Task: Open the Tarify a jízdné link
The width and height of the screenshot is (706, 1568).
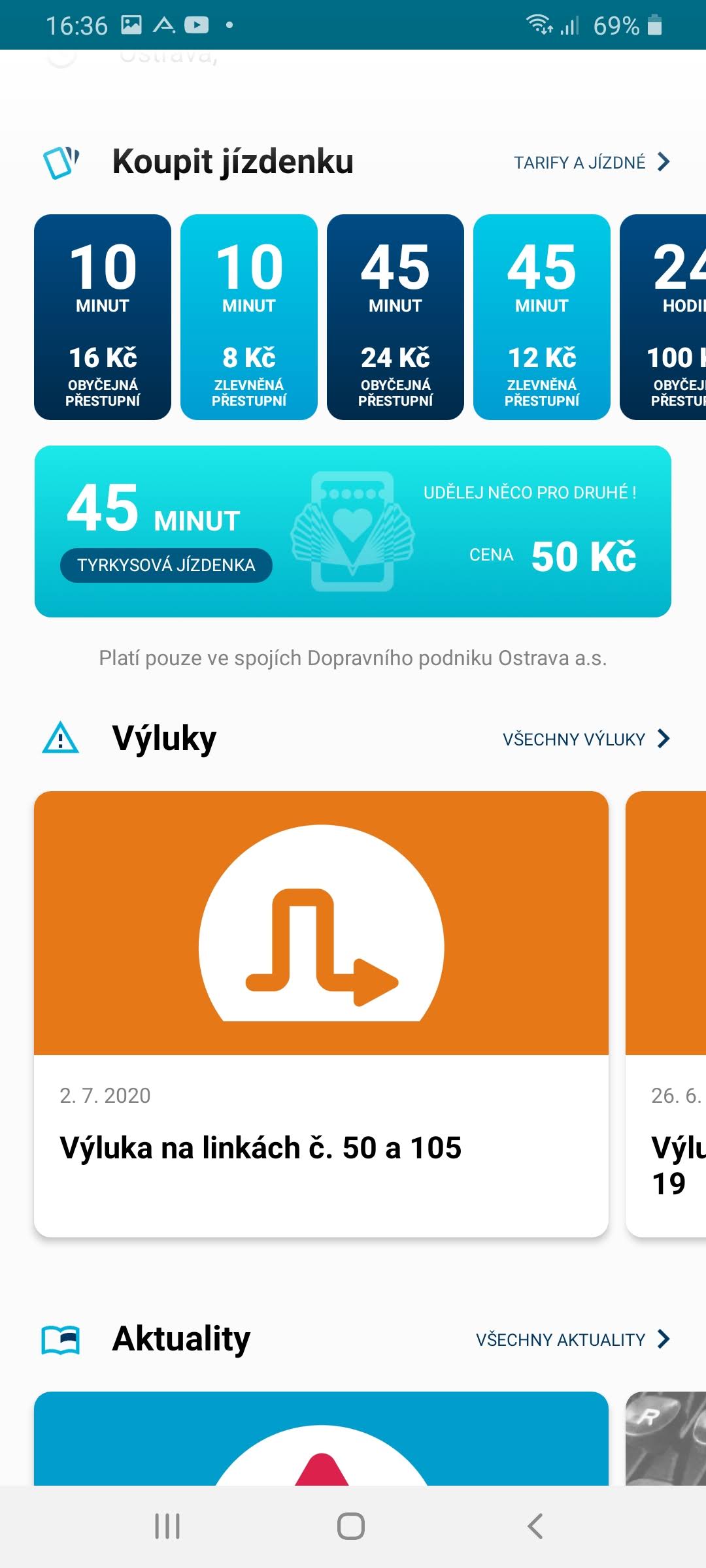Action: (592, 162)
